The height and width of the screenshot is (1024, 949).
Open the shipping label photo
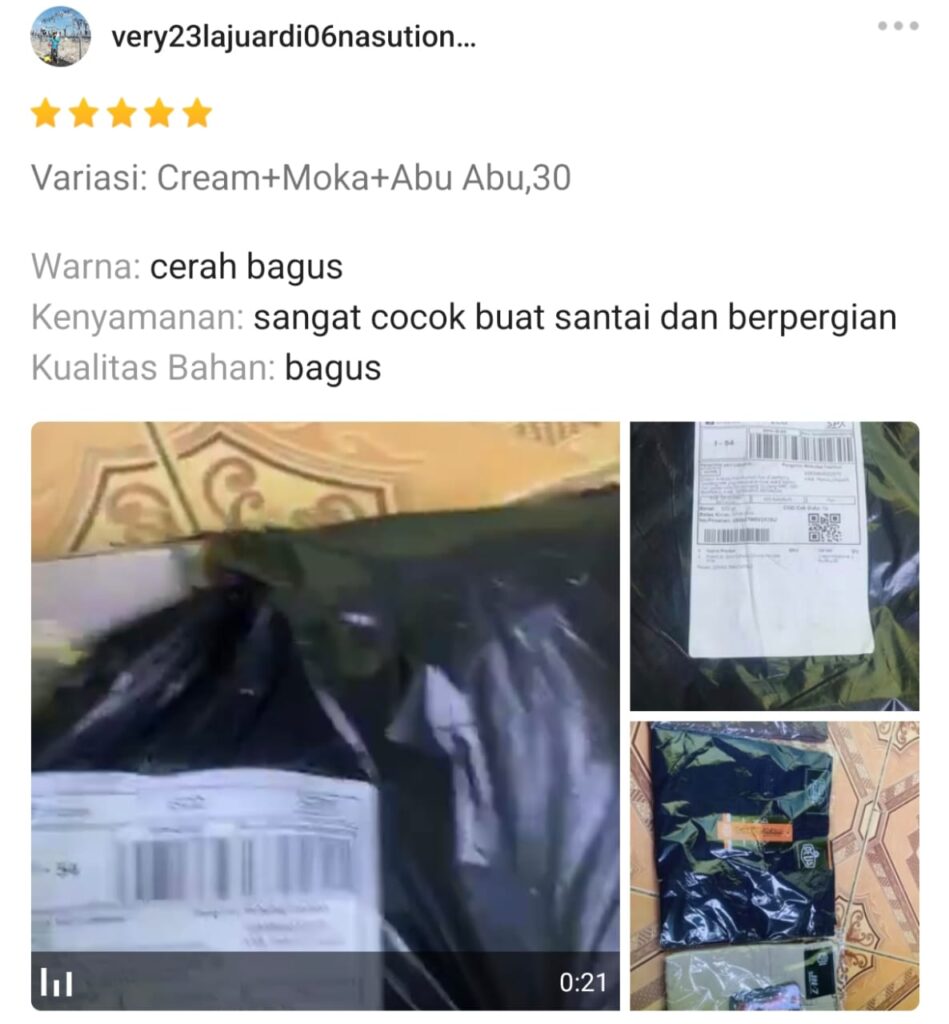coord(774,565)
